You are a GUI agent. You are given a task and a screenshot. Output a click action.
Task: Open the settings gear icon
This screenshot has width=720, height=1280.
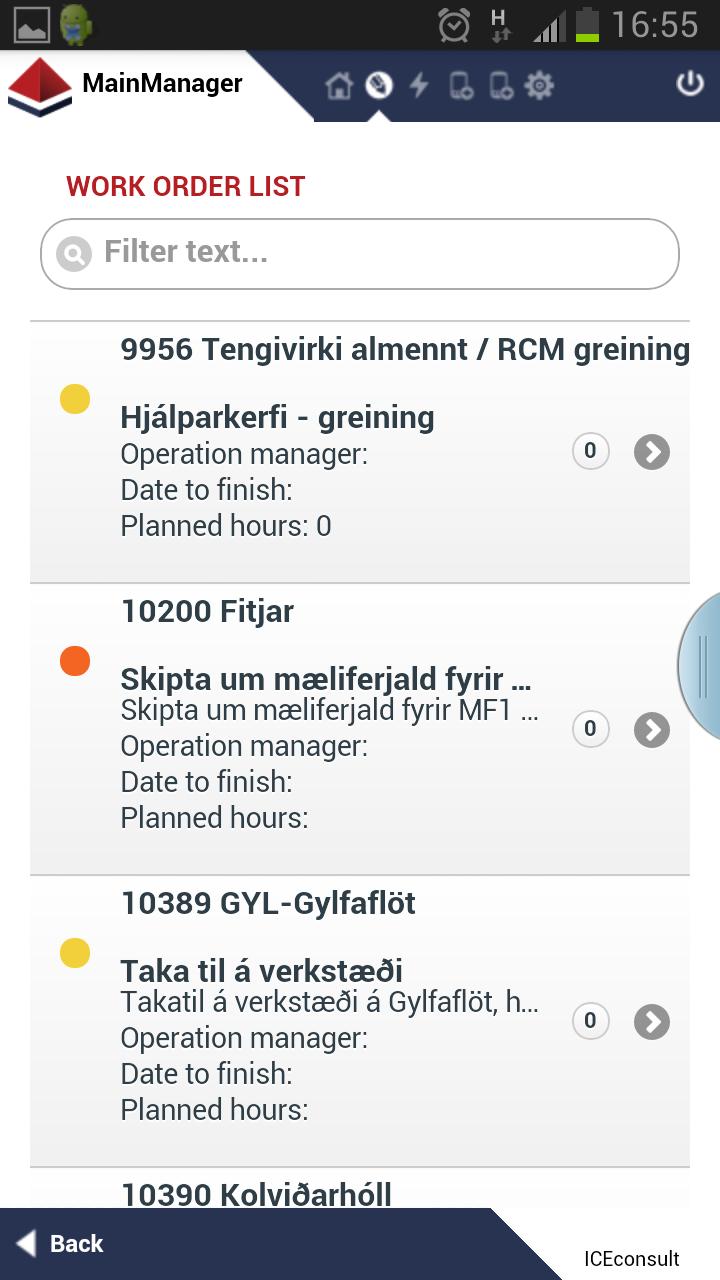click(538, 86)
